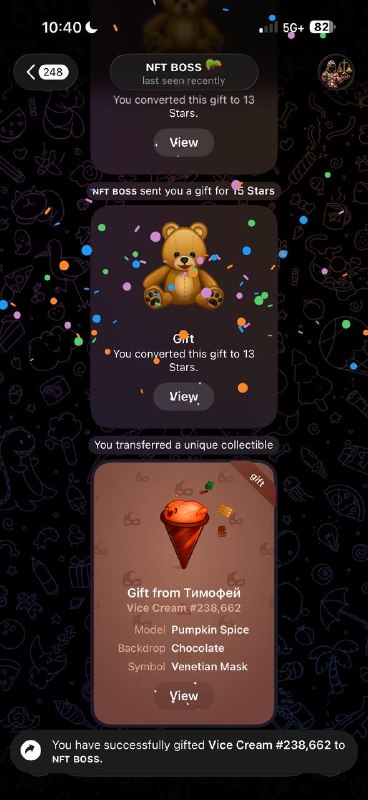
Task: Go back to the chat list
Action: coord(45,72)
